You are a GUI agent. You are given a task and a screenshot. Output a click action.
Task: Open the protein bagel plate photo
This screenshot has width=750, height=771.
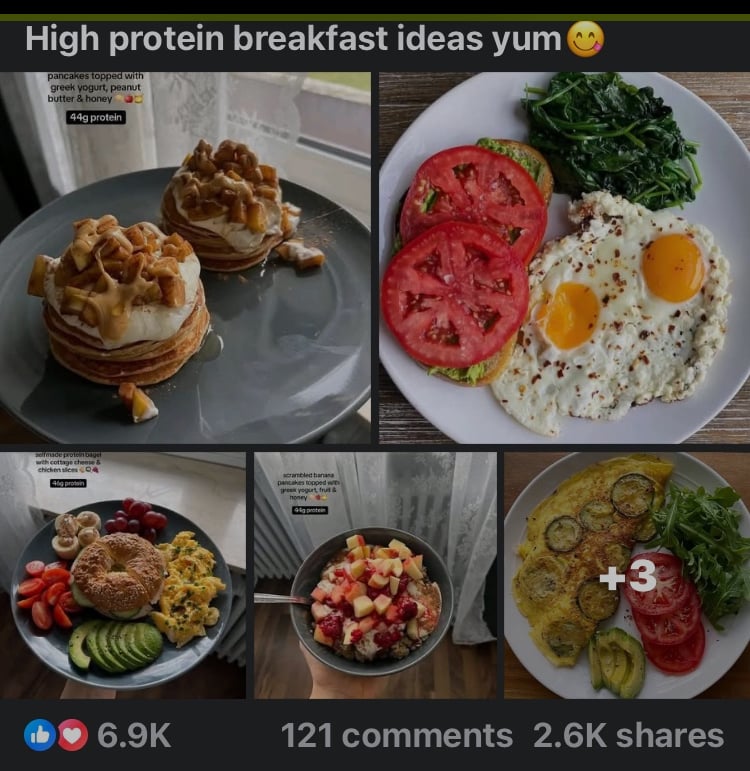[122, 576]
